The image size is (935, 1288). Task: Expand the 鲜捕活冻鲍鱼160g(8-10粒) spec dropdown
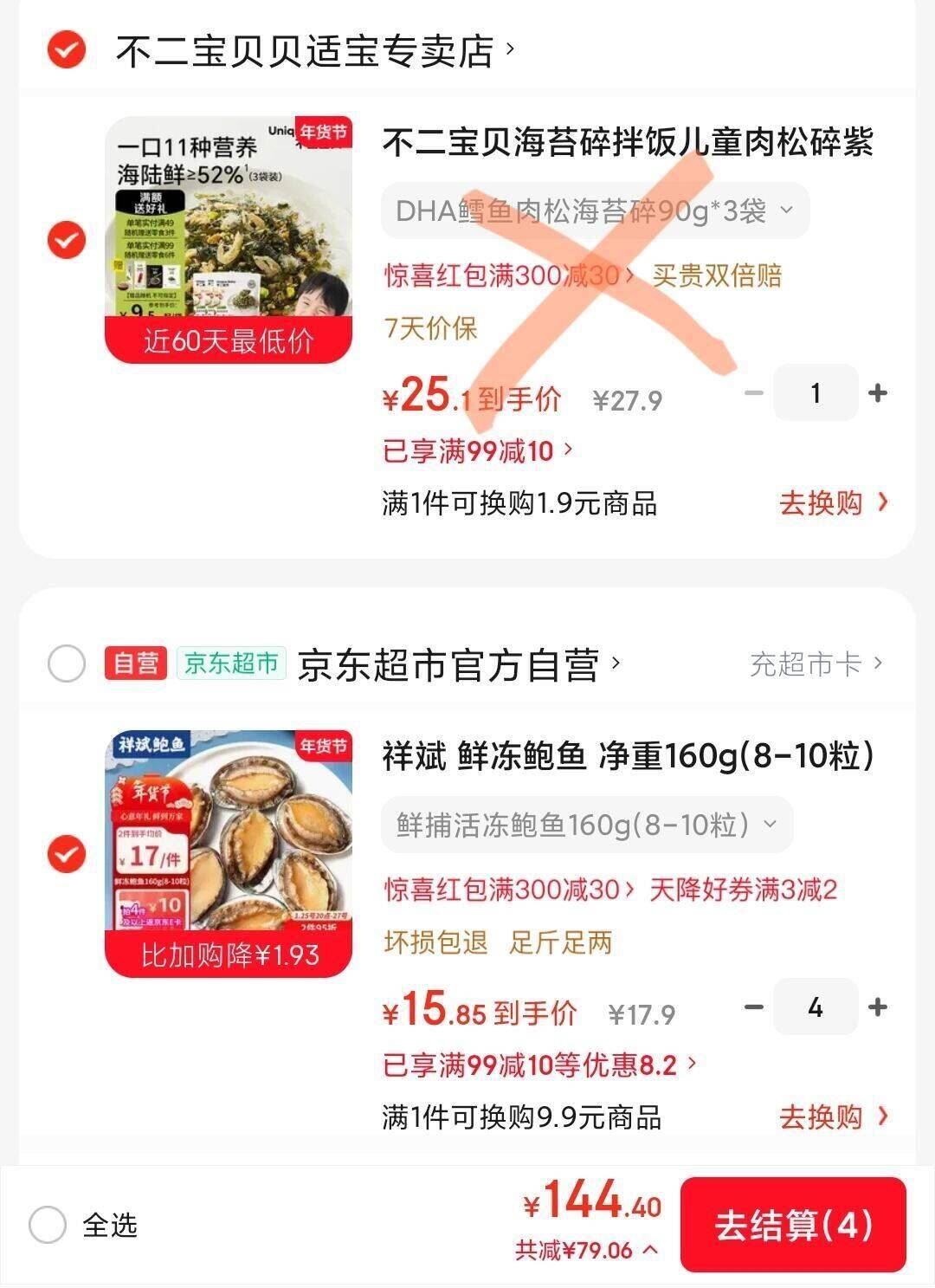click(x=586, y=825)
